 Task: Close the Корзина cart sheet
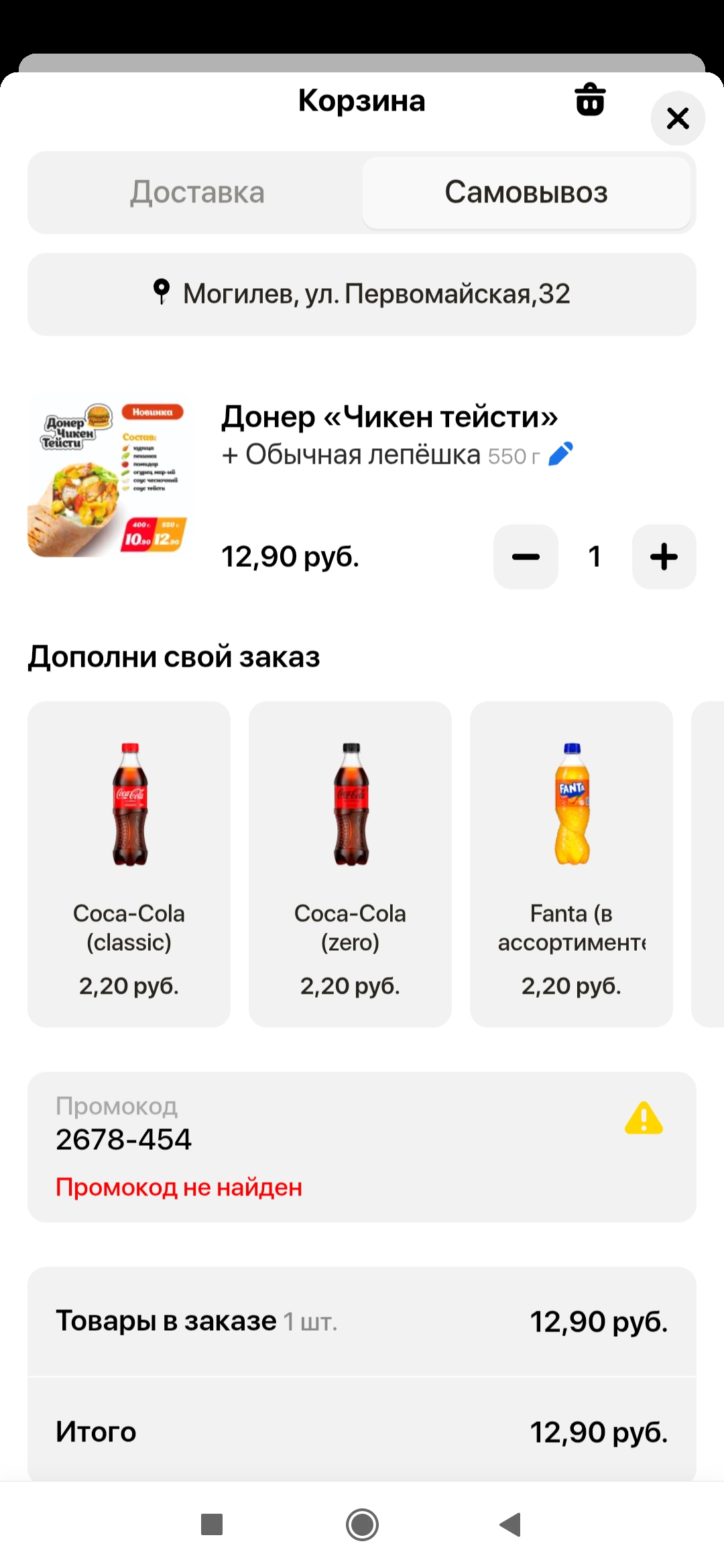click(x=678, y=119)
